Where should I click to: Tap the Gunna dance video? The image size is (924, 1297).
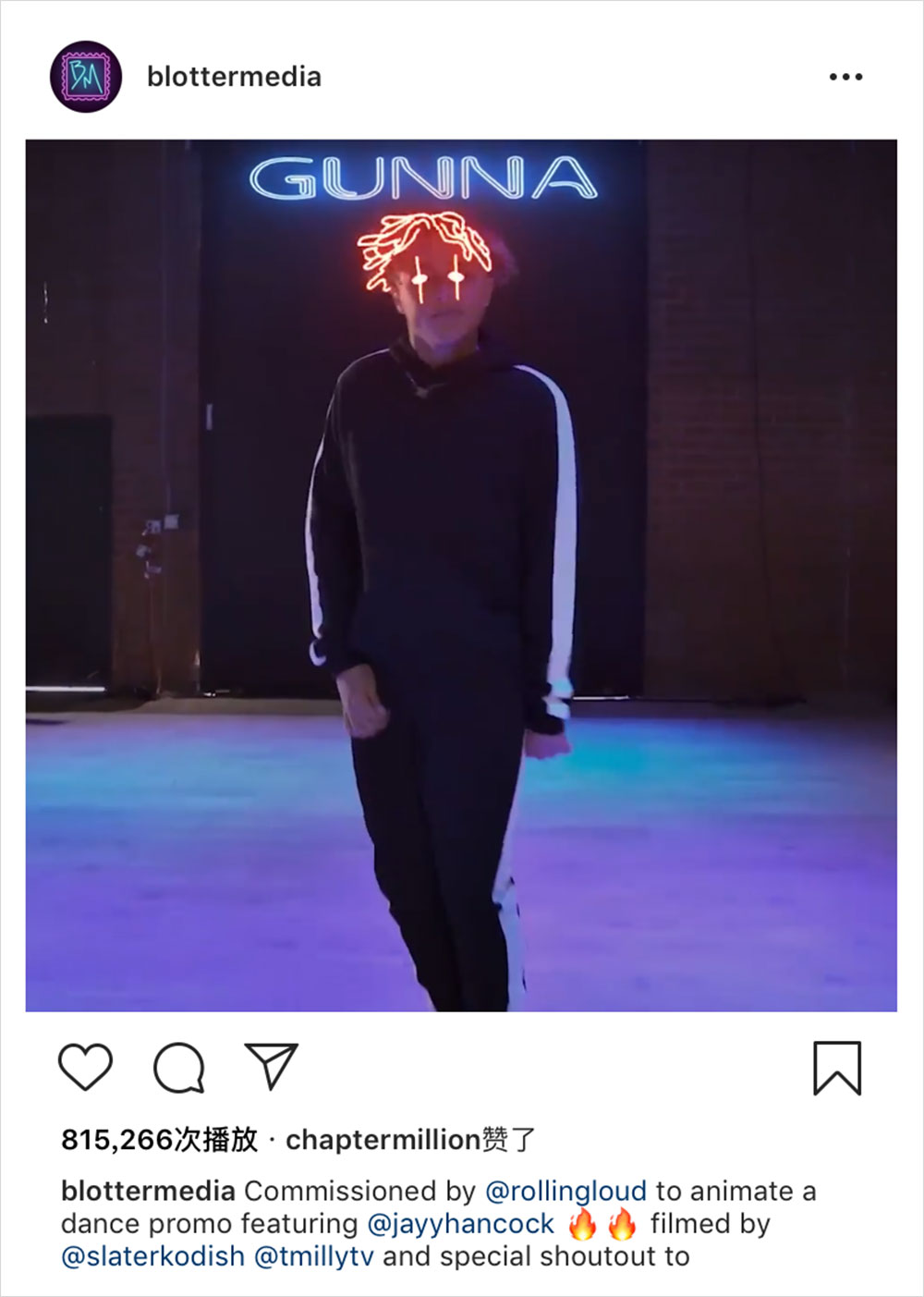461,575
